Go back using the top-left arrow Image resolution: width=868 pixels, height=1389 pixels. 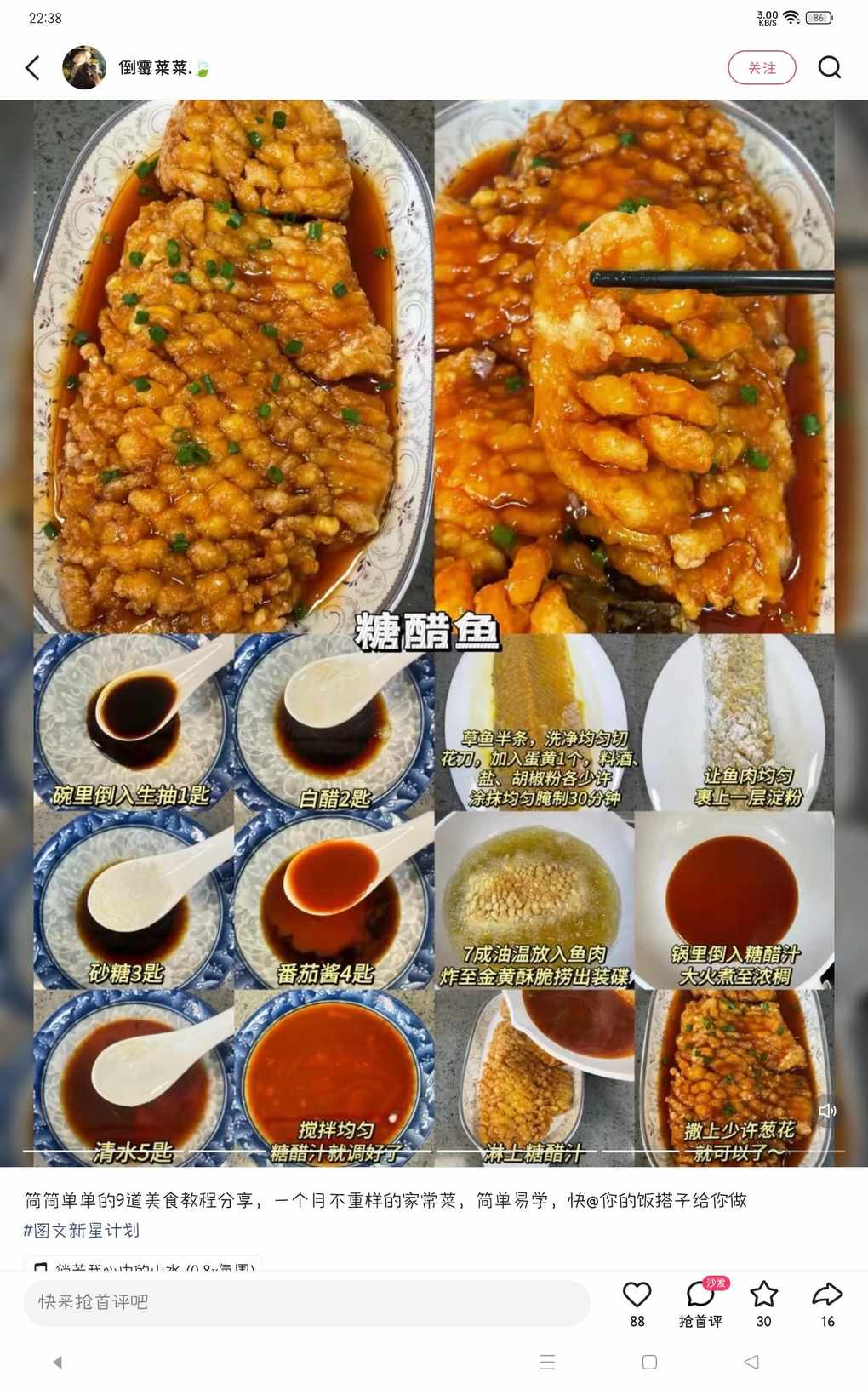click(x=33, y=68)
